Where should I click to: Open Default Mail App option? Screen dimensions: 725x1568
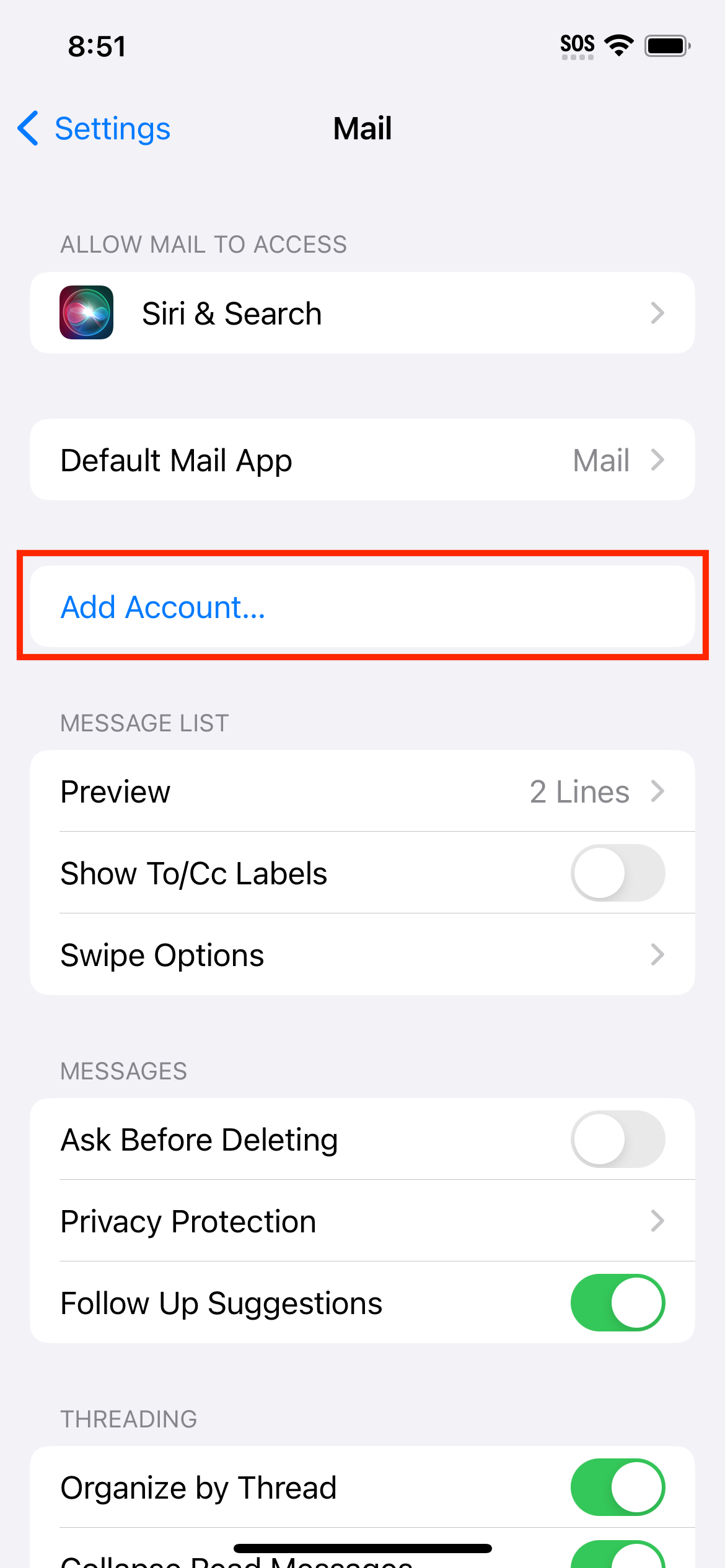point(362,460)
